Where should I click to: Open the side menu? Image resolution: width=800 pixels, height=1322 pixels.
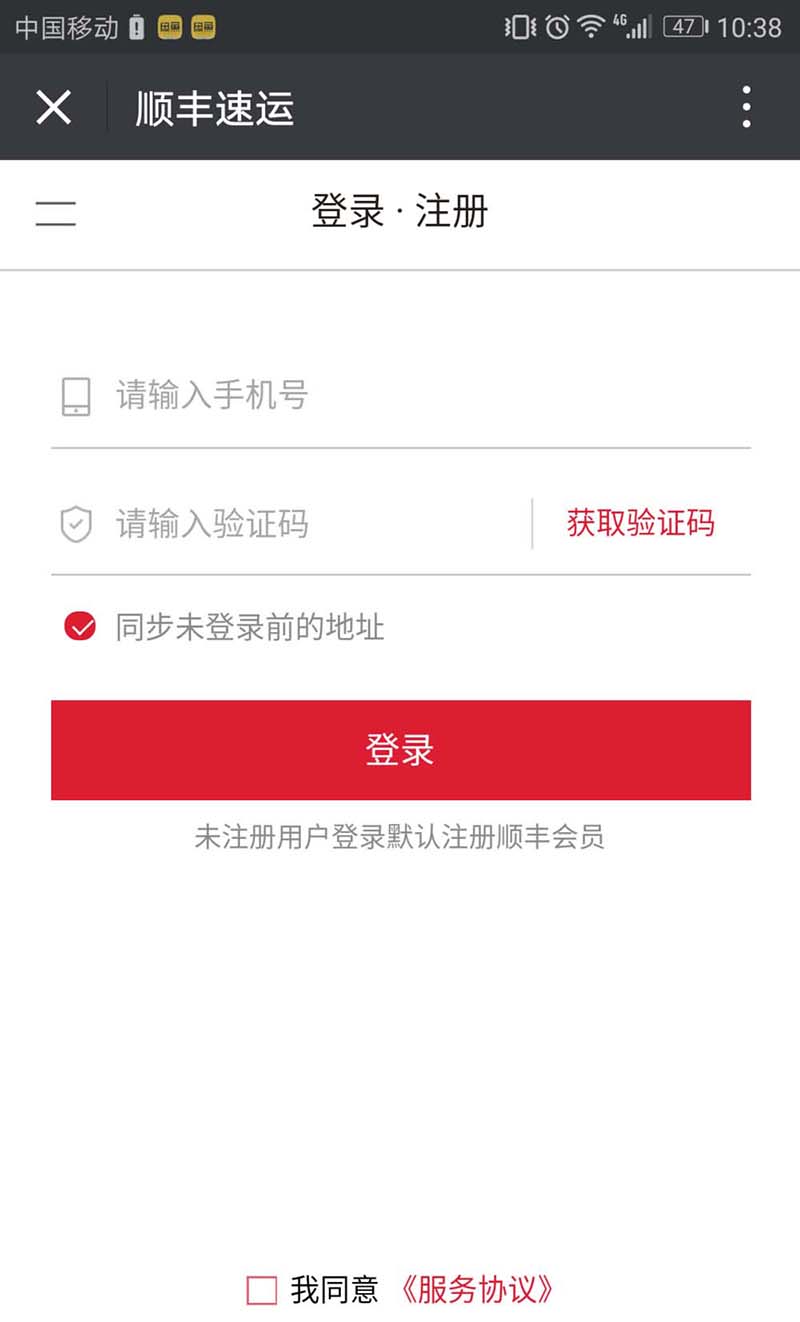click(x=56, y=213)
